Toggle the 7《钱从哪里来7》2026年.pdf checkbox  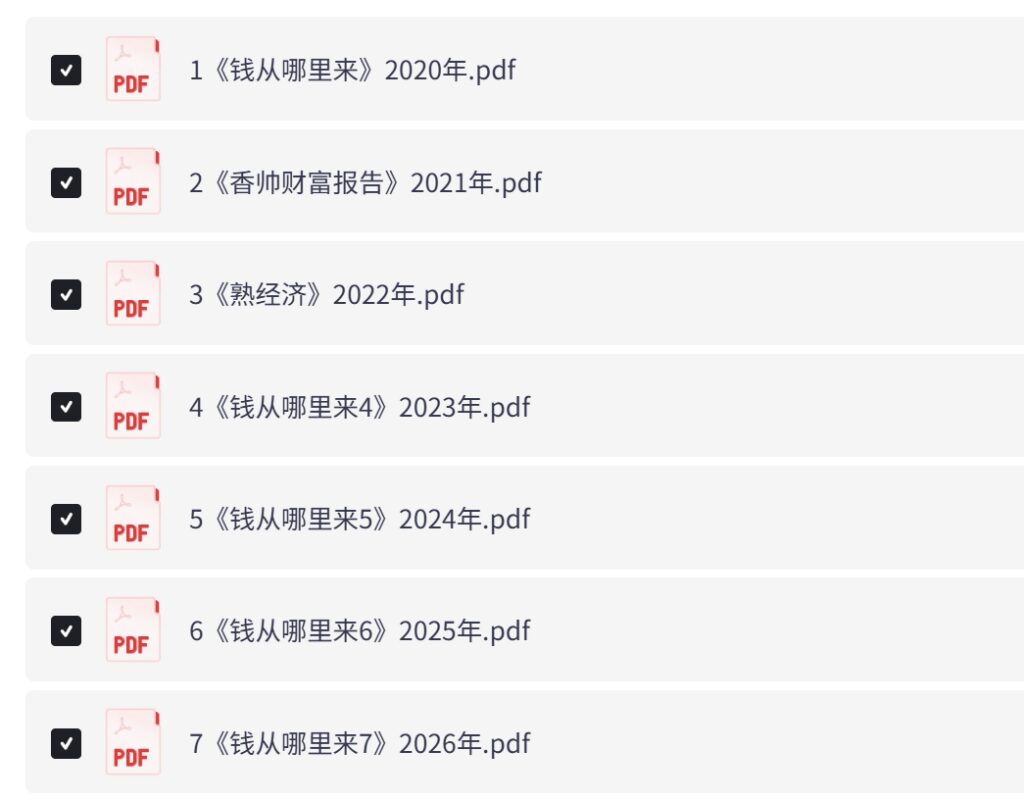(x=66, y=743)
